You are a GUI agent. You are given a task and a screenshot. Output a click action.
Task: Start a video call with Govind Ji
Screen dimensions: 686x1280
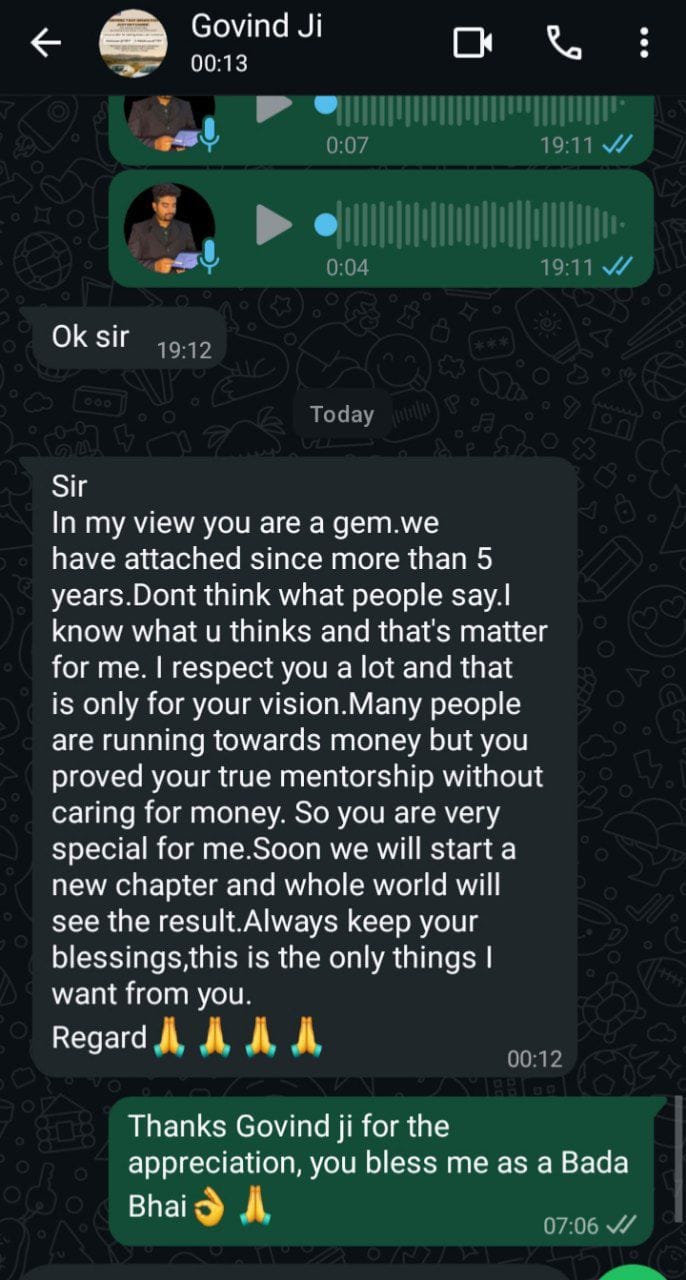point(473,43)
